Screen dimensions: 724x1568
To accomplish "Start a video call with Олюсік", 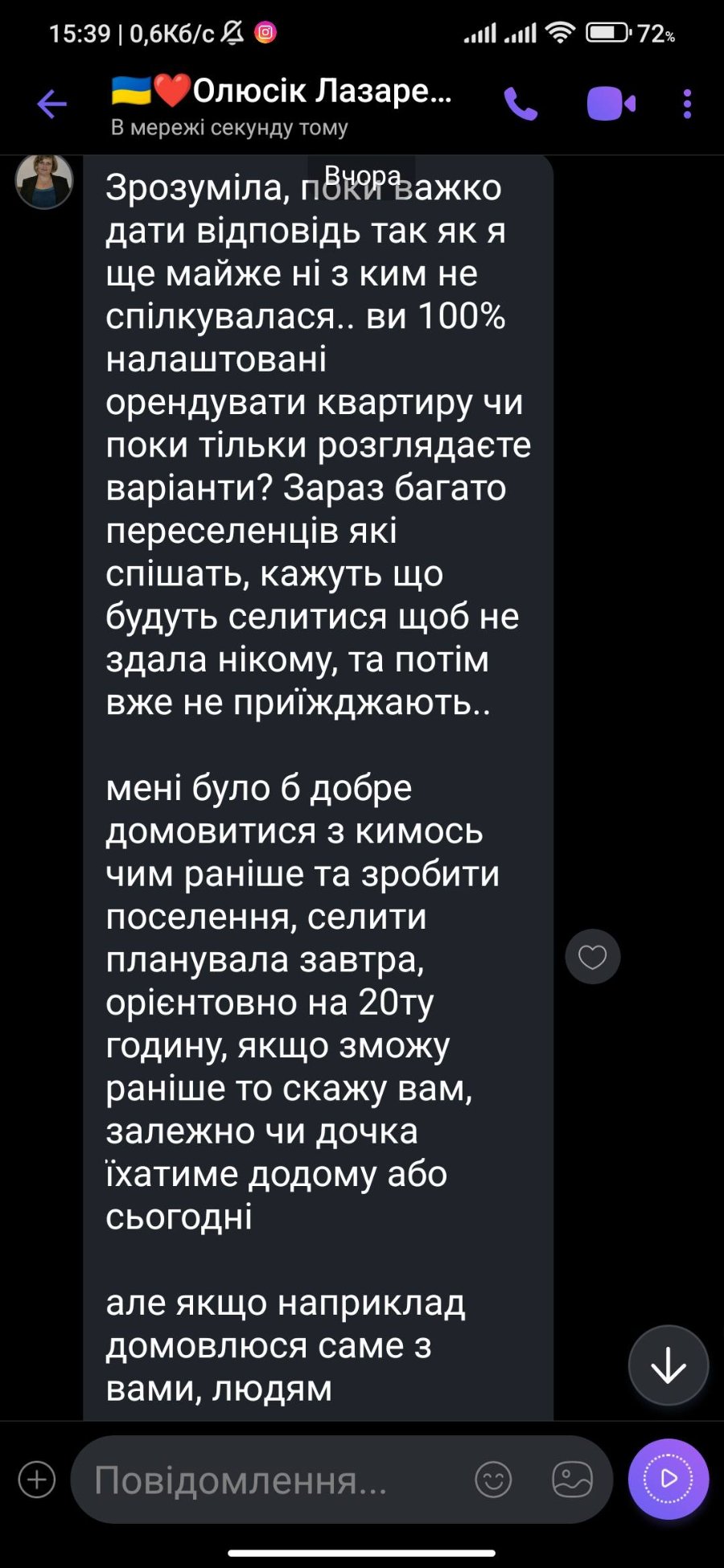I will click(611, 104).
